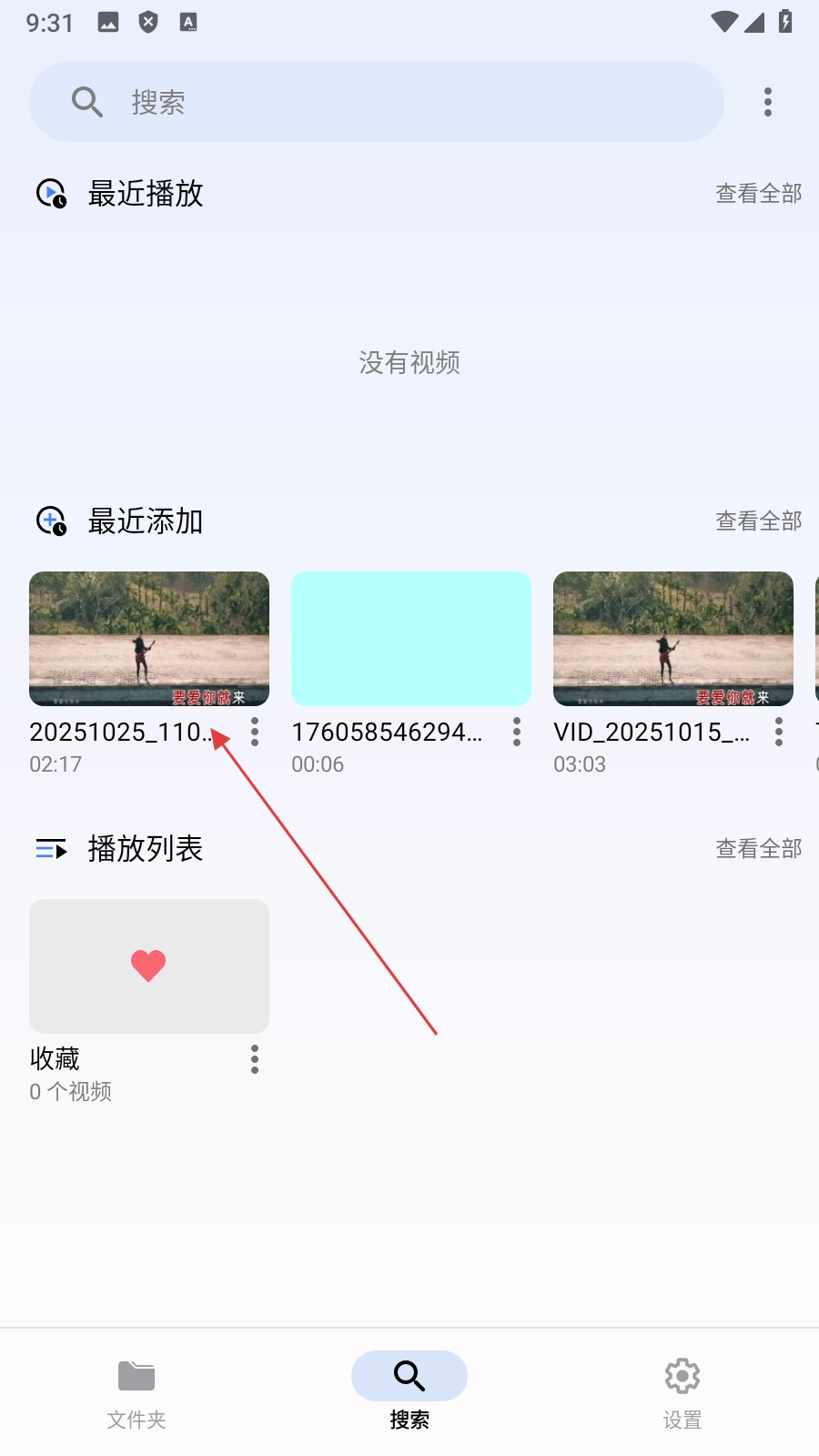Open the 设置 gear icon at bottom right
819x1456 pixels.
tap(682, 1375)
